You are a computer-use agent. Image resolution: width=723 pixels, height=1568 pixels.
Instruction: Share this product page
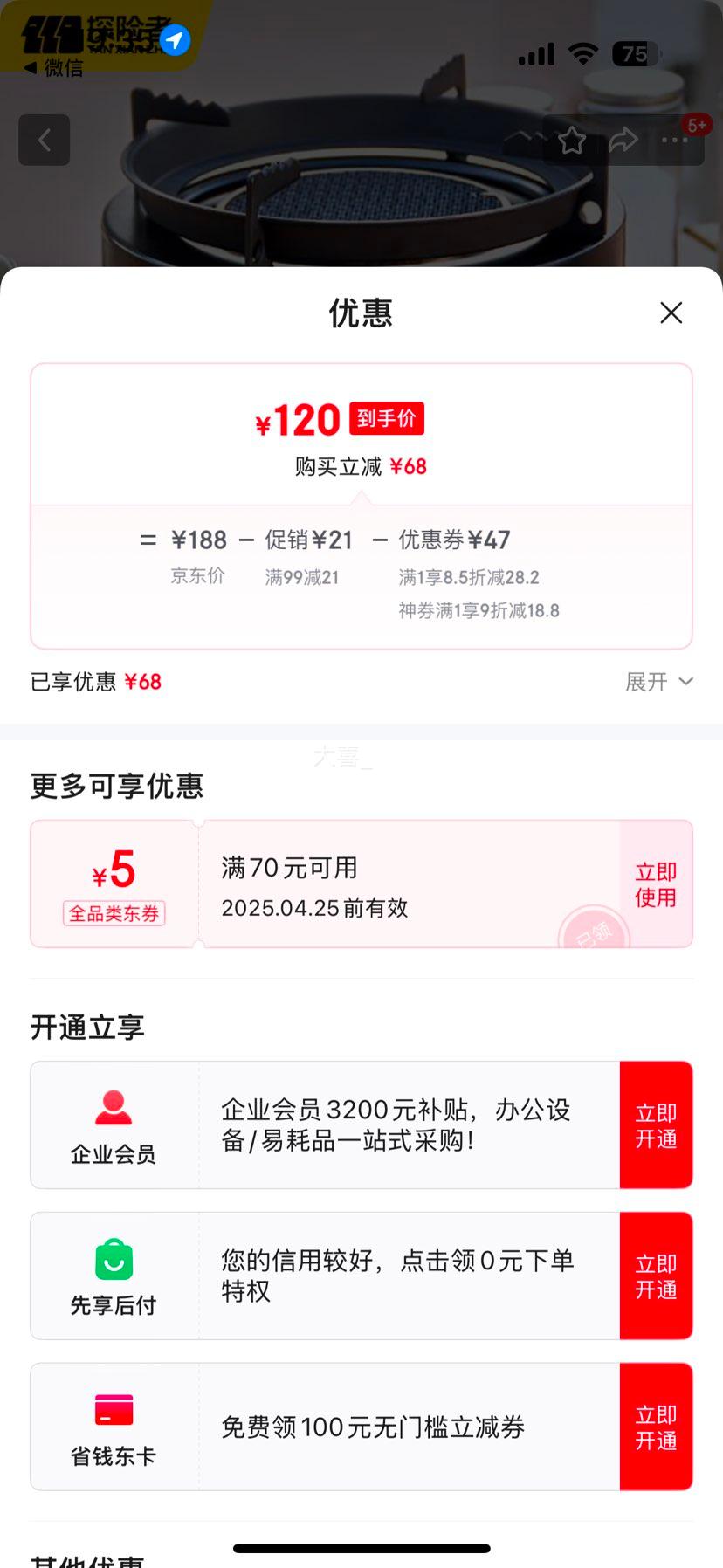tap(623, 140)
